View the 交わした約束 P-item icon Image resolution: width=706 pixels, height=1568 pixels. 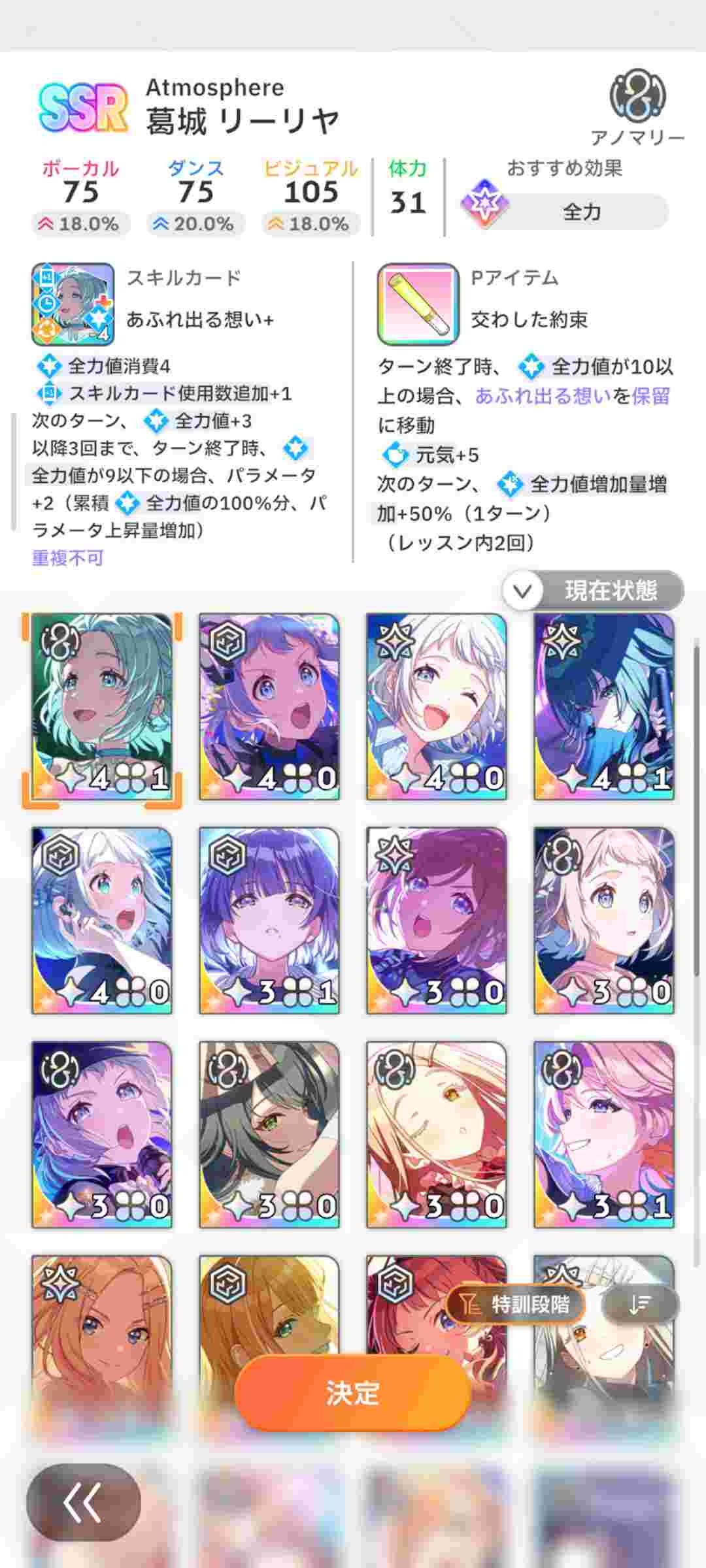coord(418,304)
